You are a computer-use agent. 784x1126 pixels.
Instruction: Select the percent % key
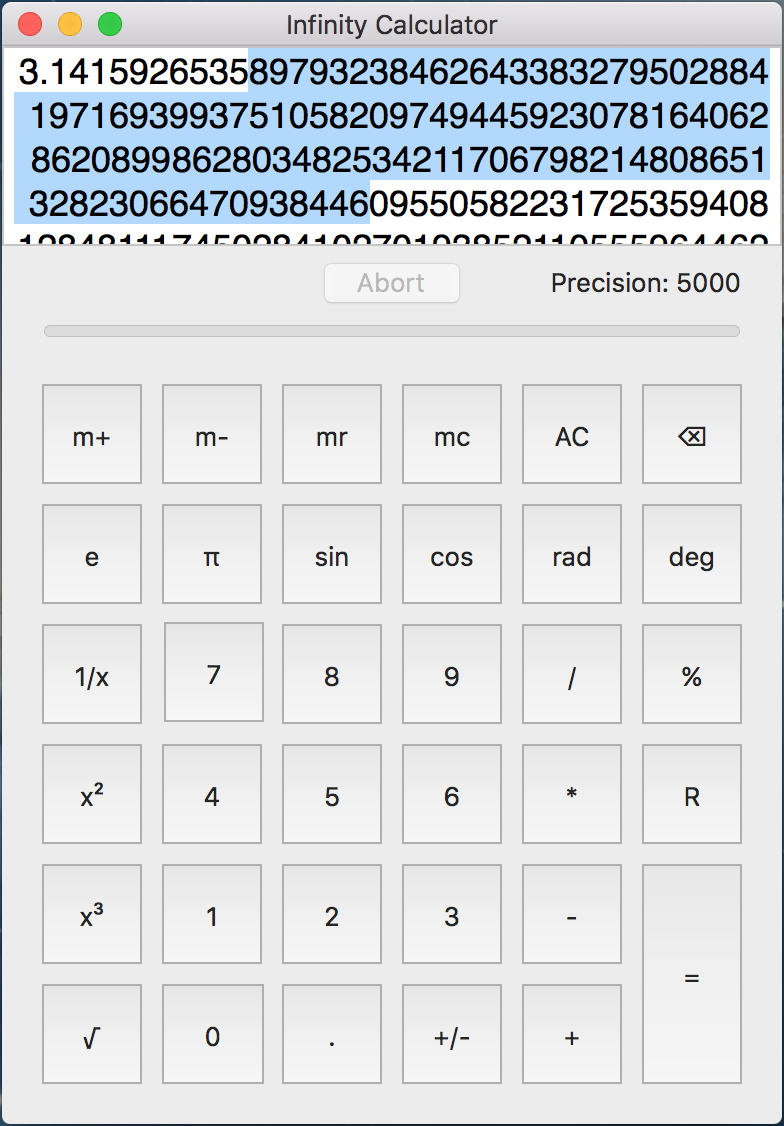[x=692, y=674]
